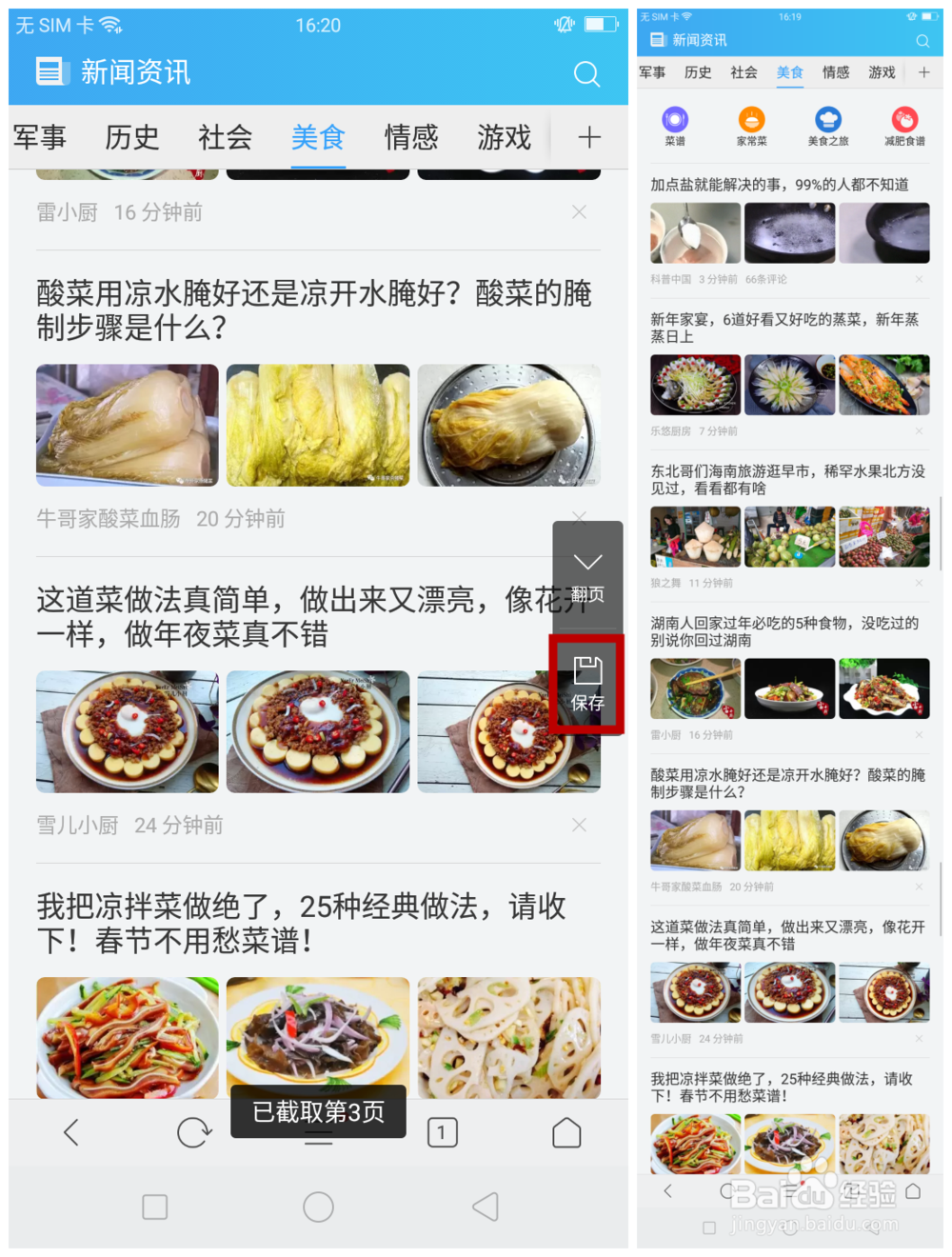The height and width of the screenshot is (1257, 952).
Task: Tap the home icon in the bottom bar
Action: click(x=566, y=1132)
